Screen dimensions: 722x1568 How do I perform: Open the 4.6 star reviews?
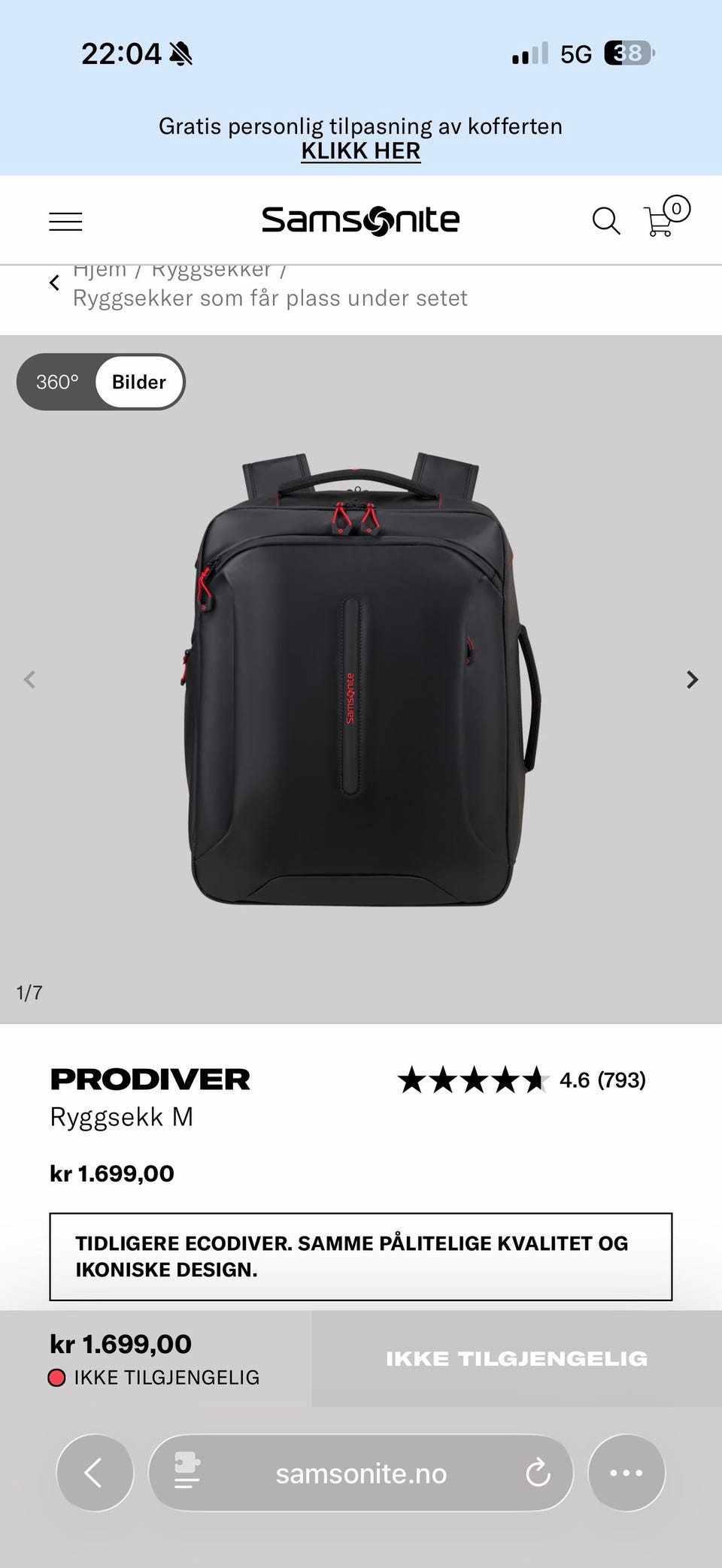[522, 1080]
